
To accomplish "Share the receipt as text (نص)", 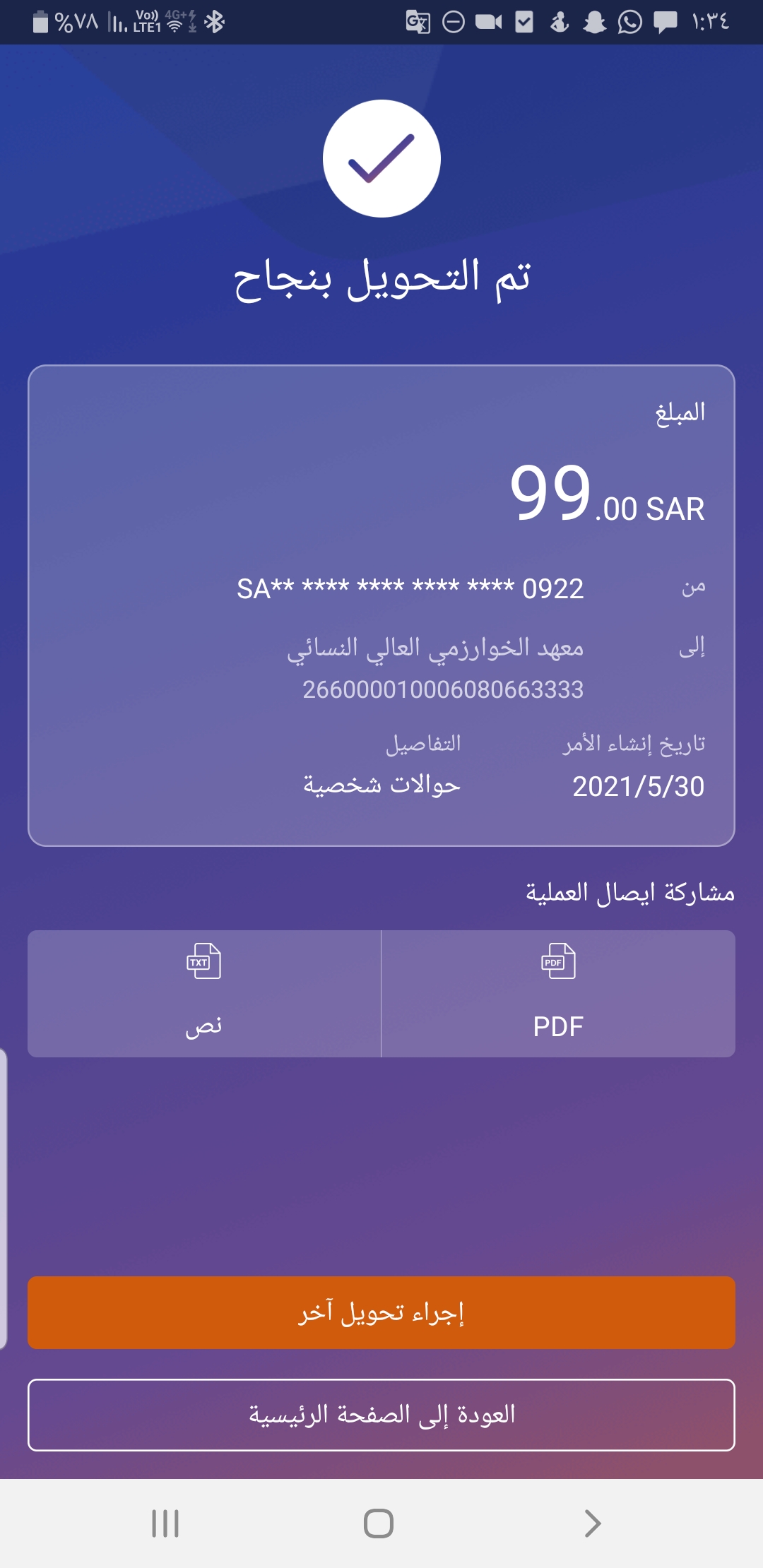I will (204, 993).
